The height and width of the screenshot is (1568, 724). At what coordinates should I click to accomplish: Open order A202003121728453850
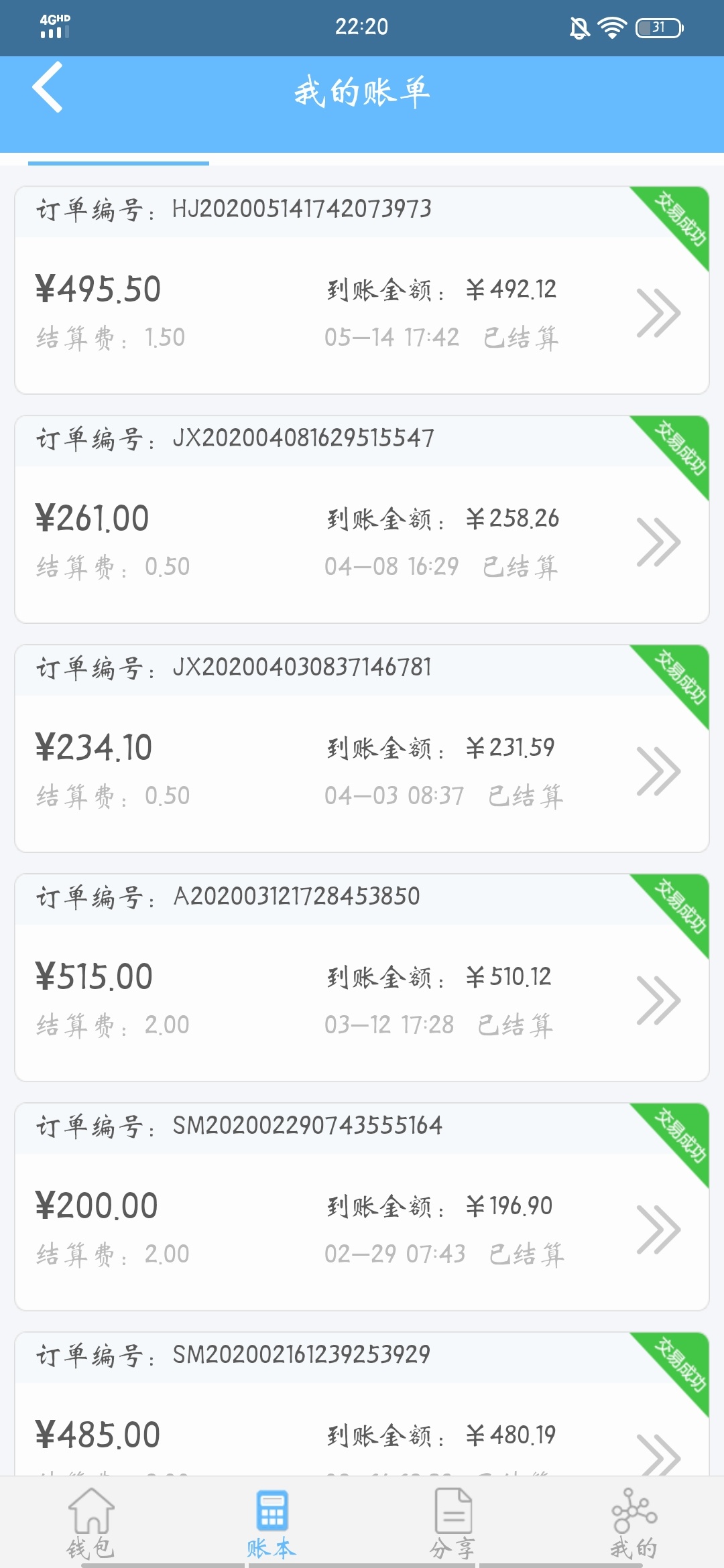pos(362,978)
